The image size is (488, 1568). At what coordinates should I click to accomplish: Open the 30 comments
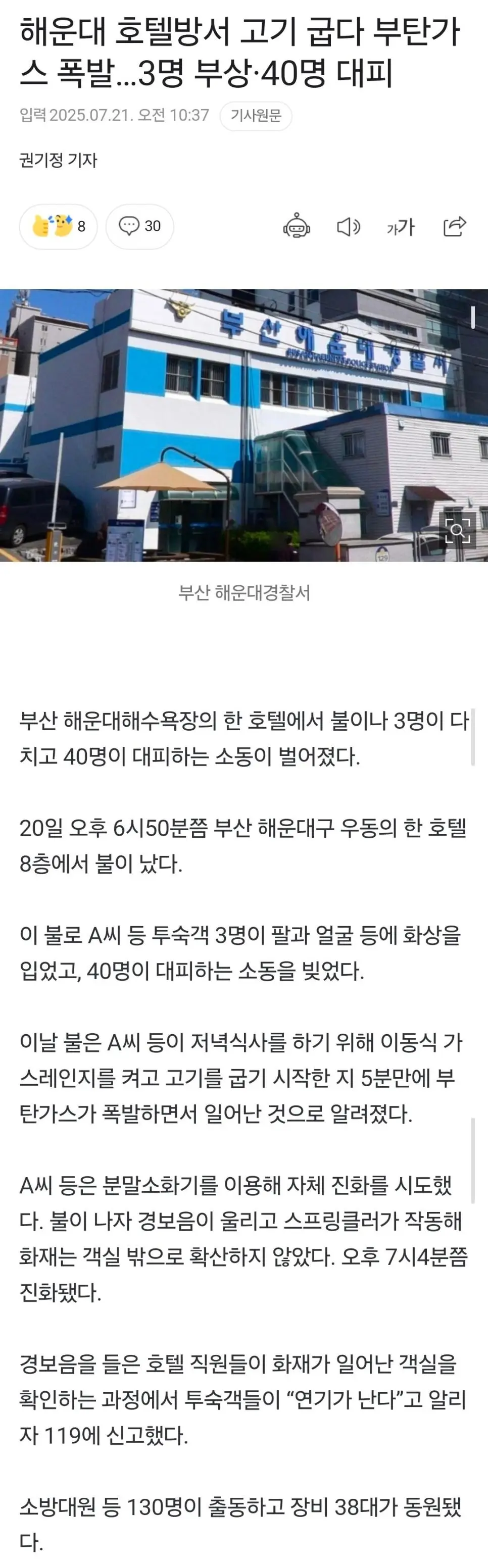point(139,226)
